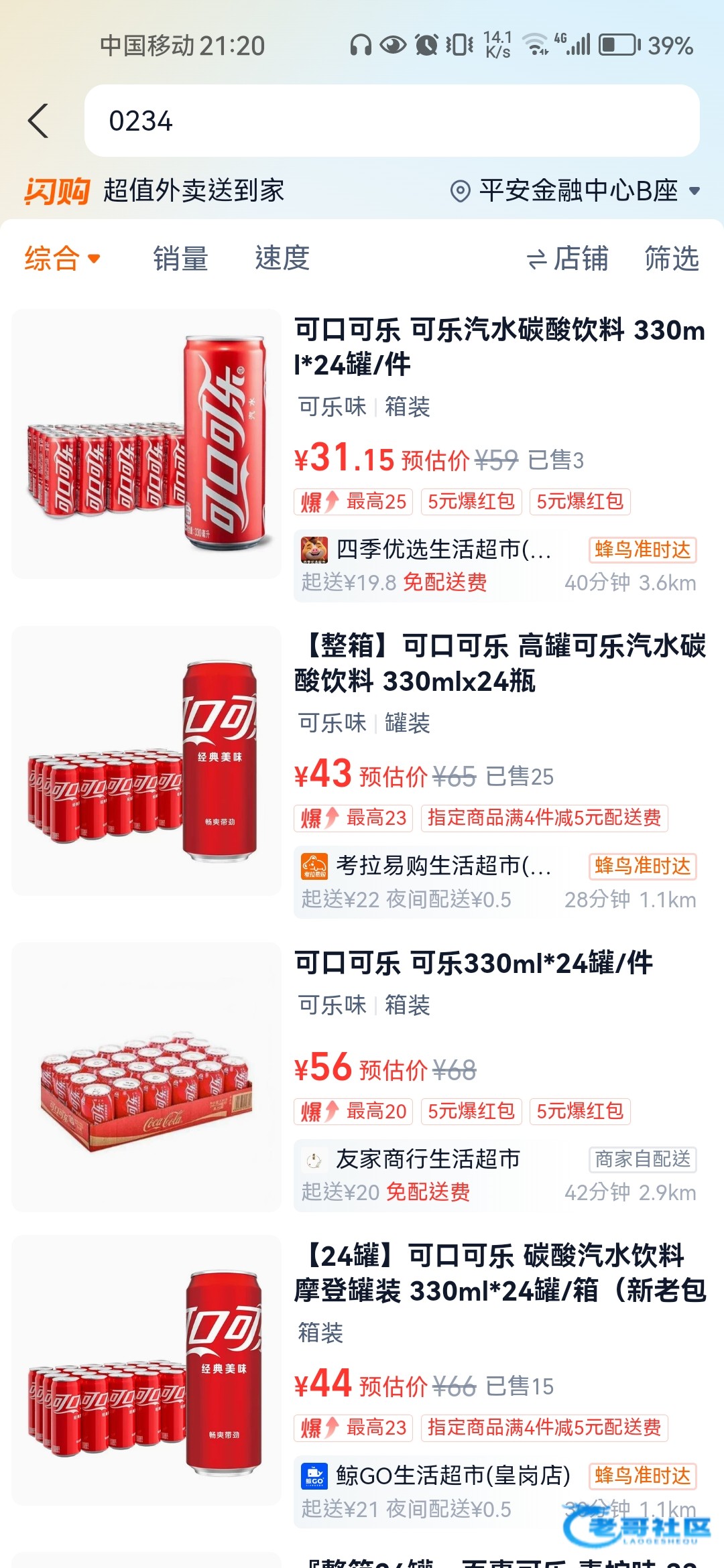Screen dimensions: 724x1568
Task: Visit 鲸GO生活超市(皇岗店) store
Action: 452,1476
